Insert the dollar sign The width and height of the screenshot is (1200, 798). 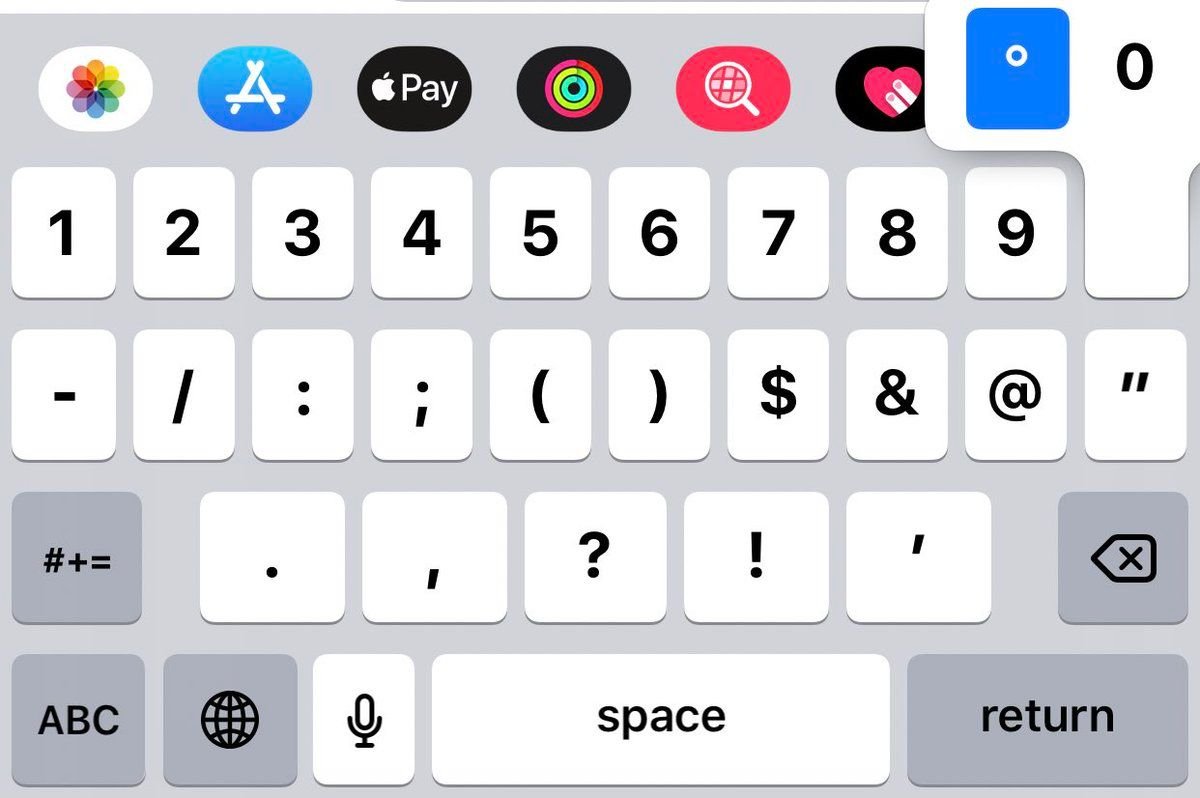click(778, 395)
